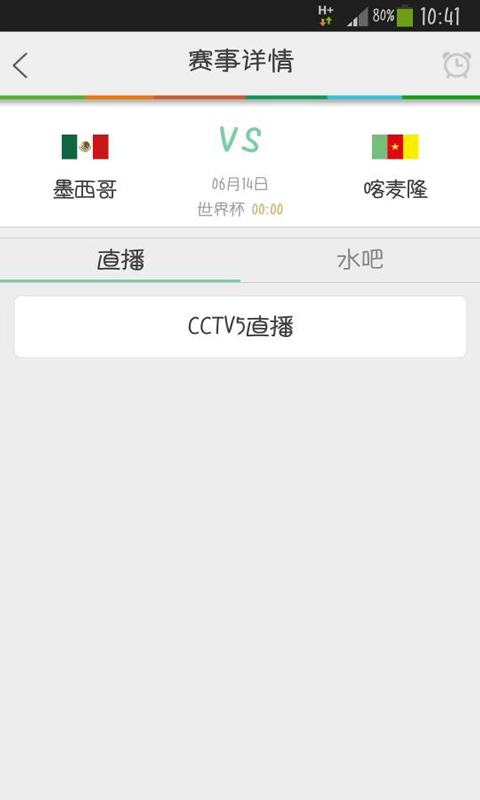The width and height of the screenshot is (480, 800).
Task: Select the 直播 tab
Action: click(x=120, y=260)
